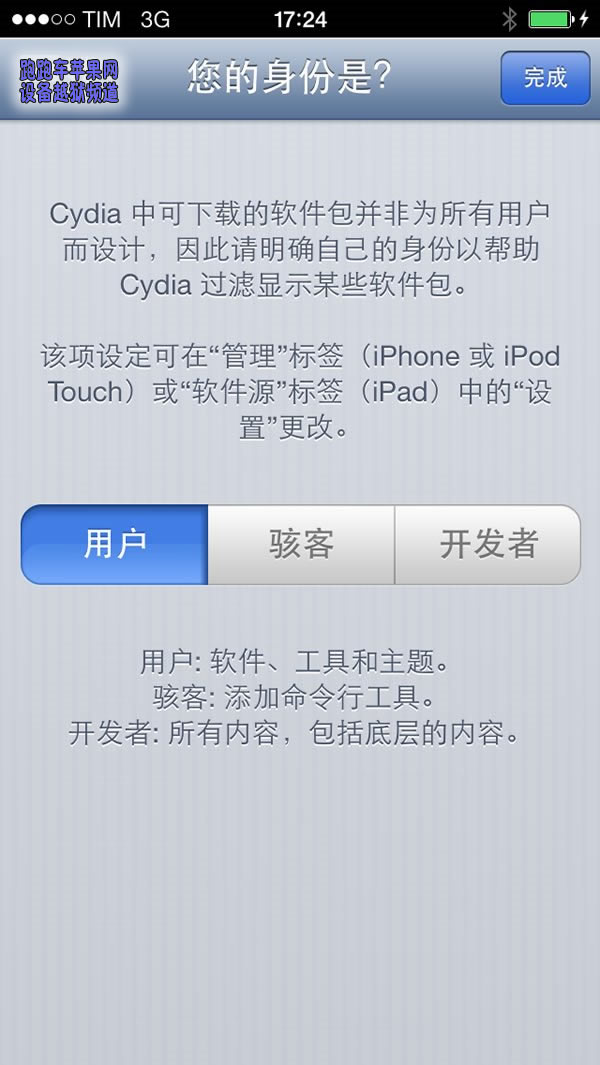Tap the 完成 button to confirm

(545, 78)
